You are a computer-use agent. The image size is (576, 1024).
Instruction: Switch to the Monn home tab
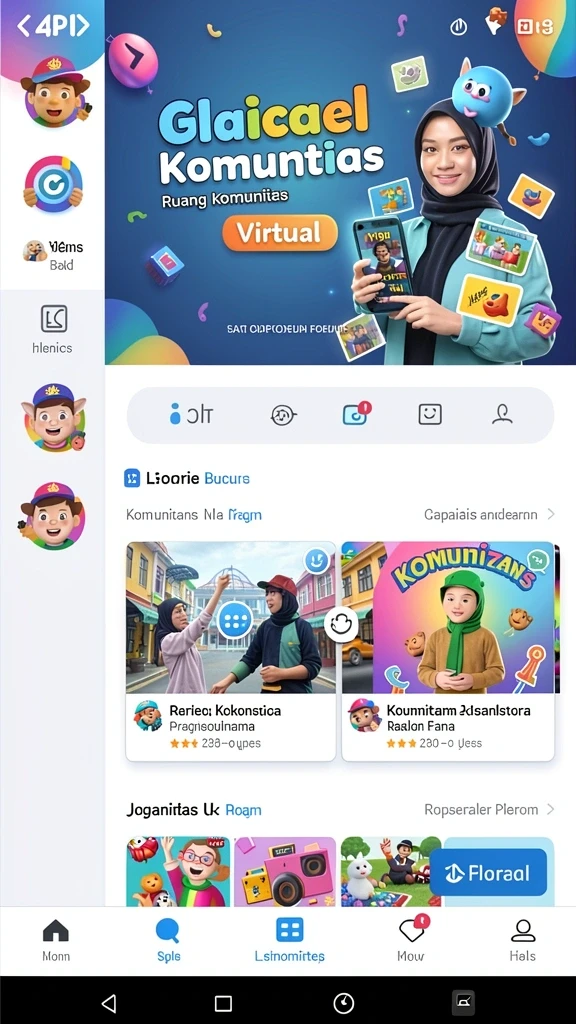pyautogui.click(x=56, y=940)
